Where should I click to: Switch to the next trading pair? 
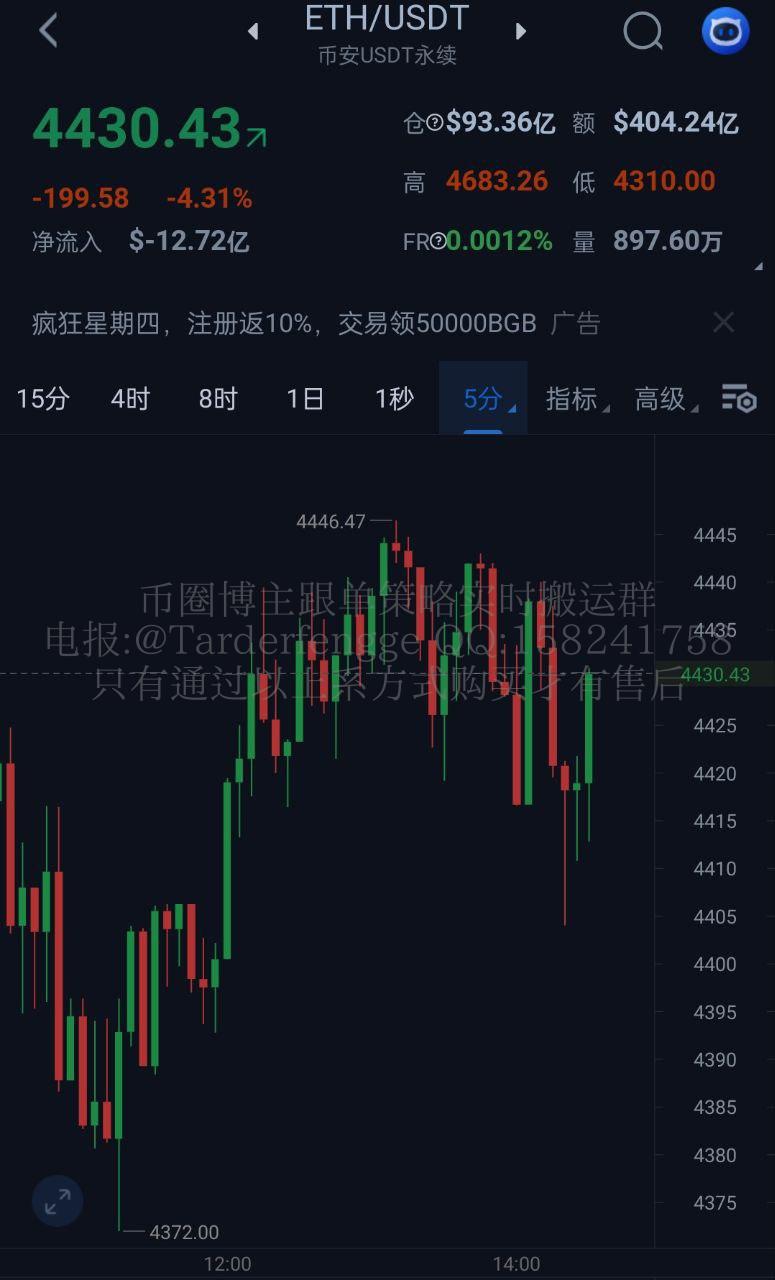[520, 32]
